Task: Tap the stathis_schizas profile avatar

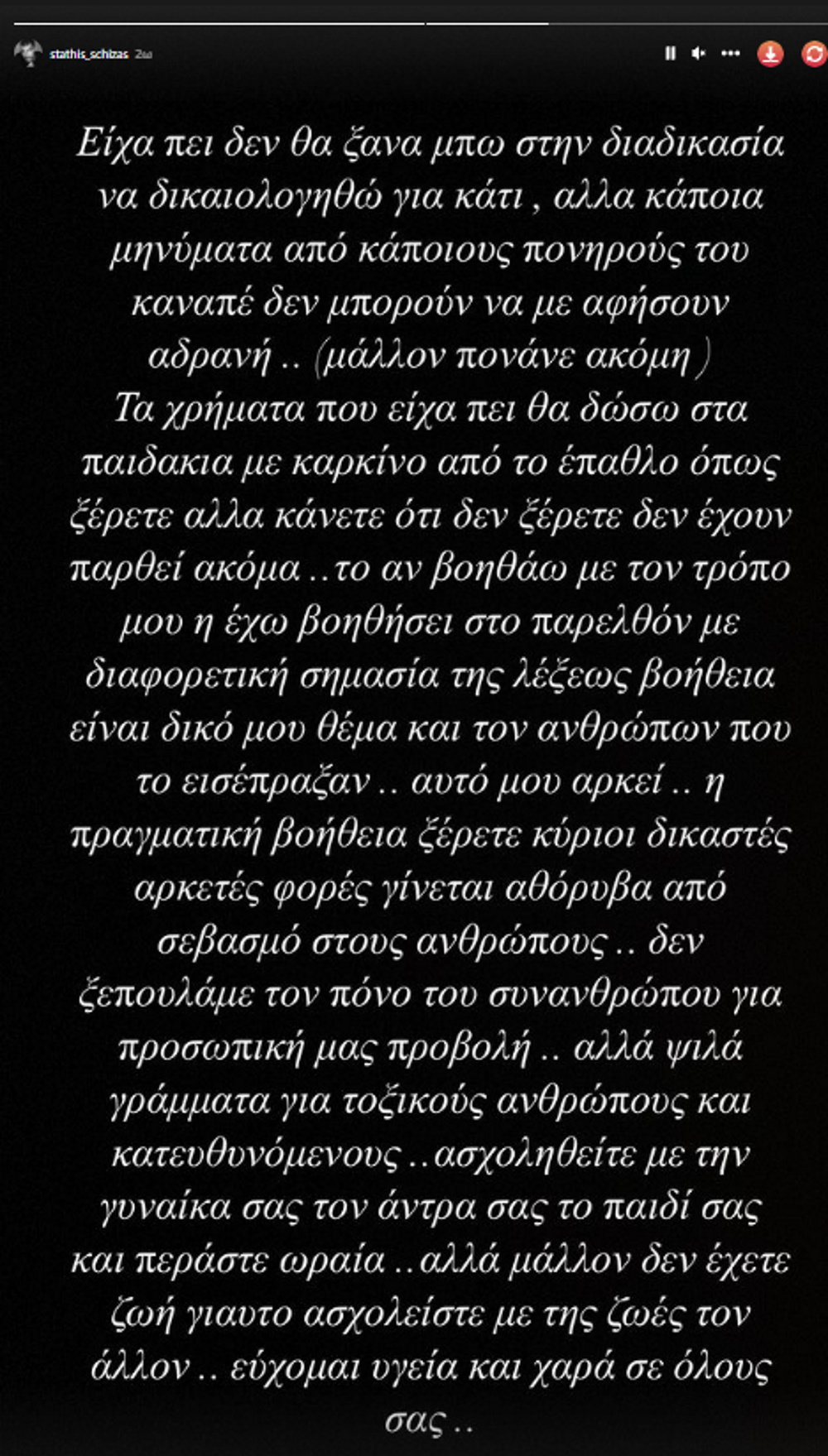Action: coord(28,53)
